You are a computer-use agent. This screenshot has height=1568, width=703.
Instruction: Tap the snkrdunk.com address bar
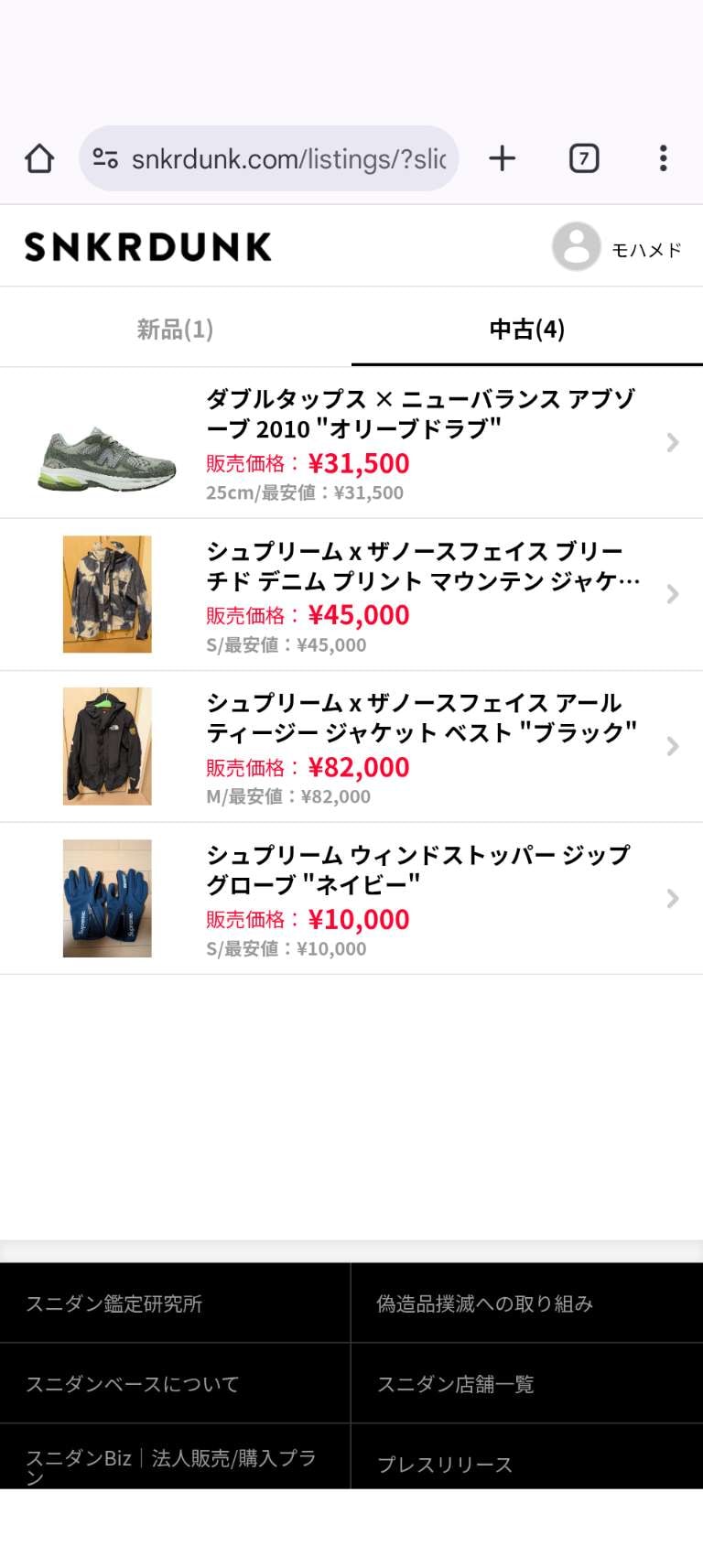[x=275, y=157]
